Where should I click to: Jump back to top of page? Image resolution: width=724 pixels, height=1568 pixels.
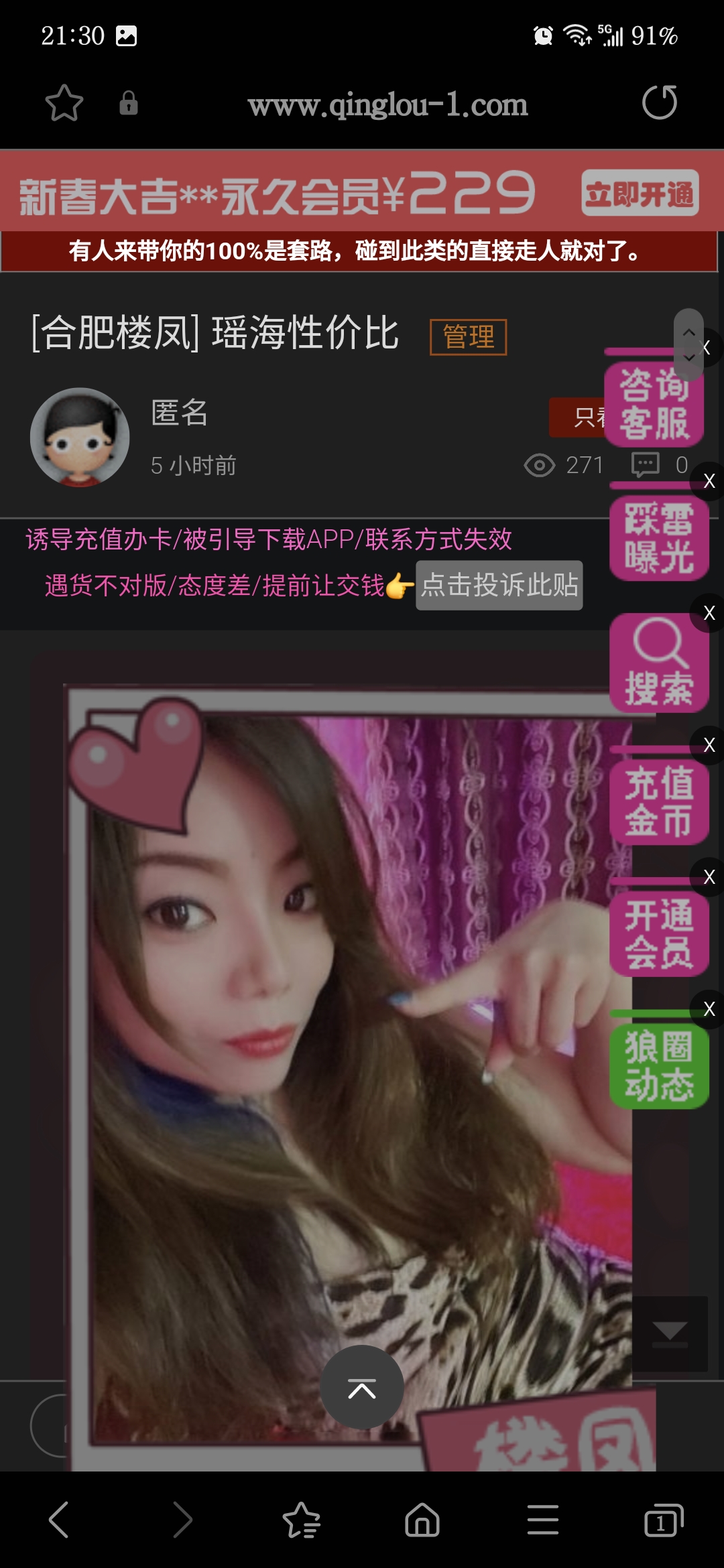(362, 1387)
